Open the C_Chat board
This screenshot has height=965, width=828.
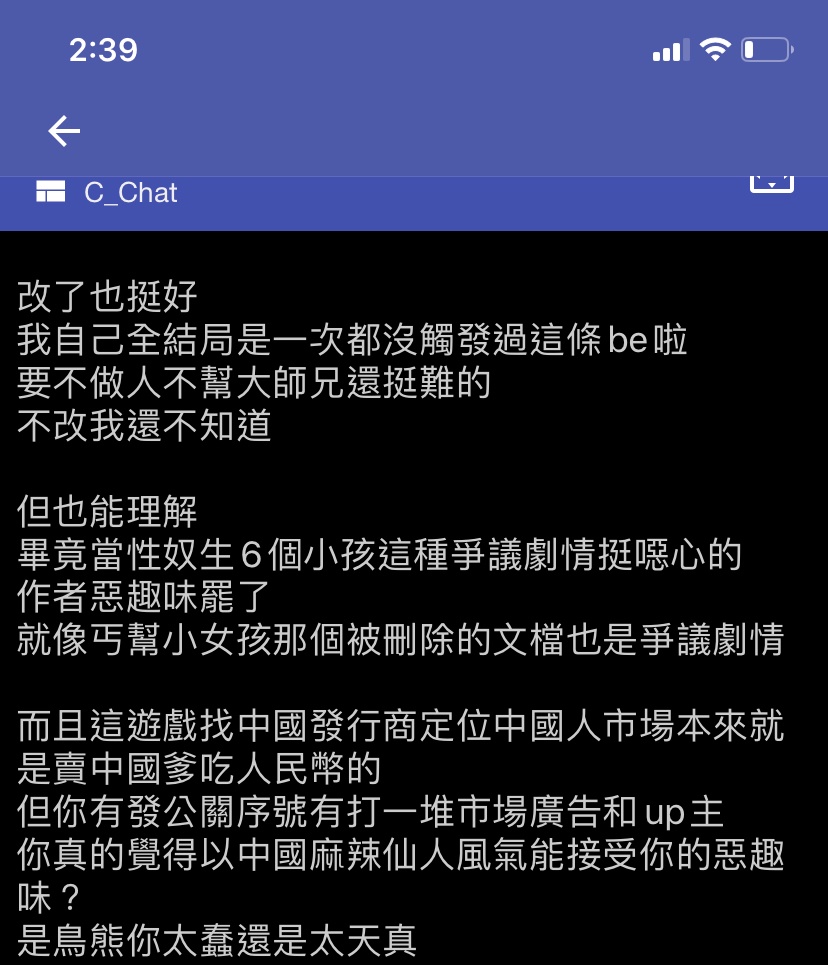click(x=130, y=193)
